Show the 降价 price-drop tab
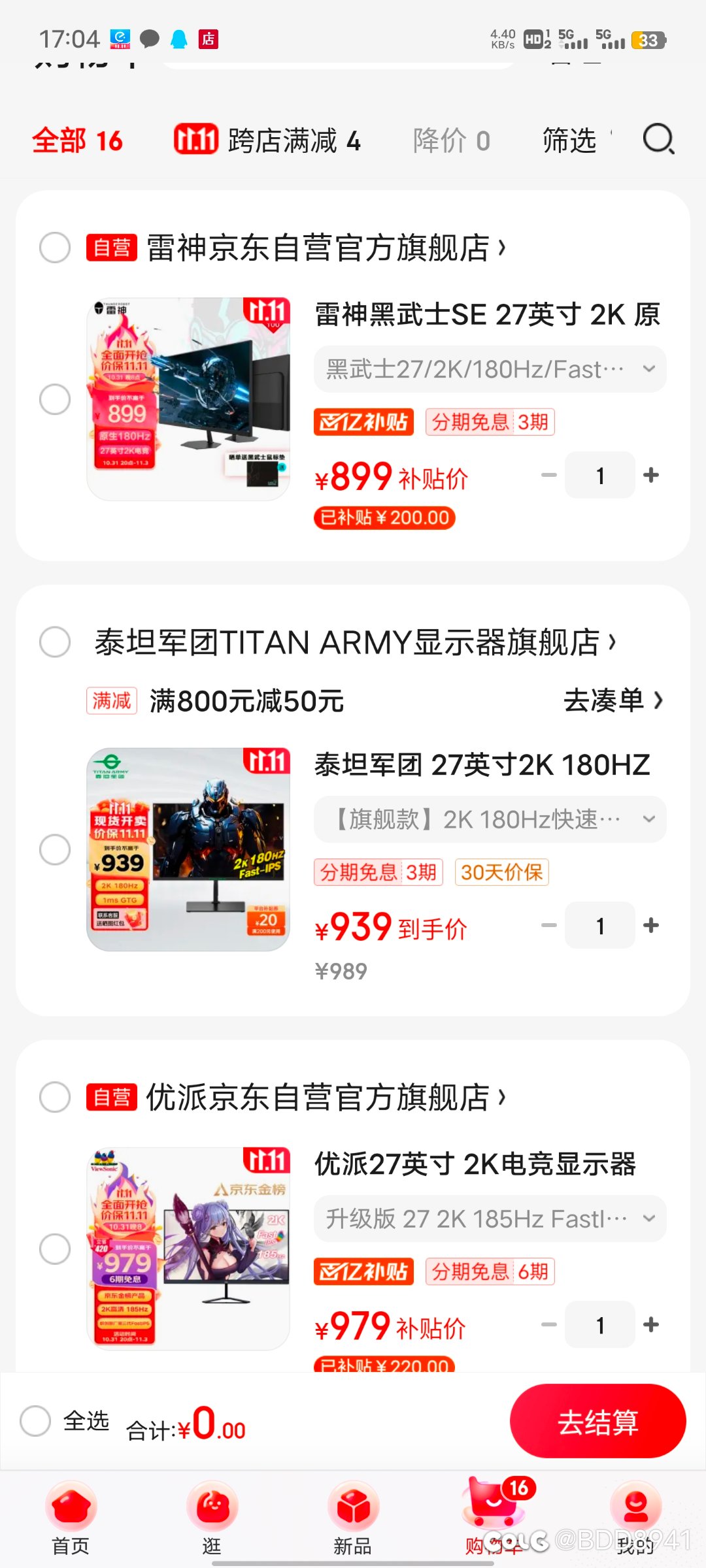Image resolution: width=706 pixels, height=1568 pixels. [451, 140]
